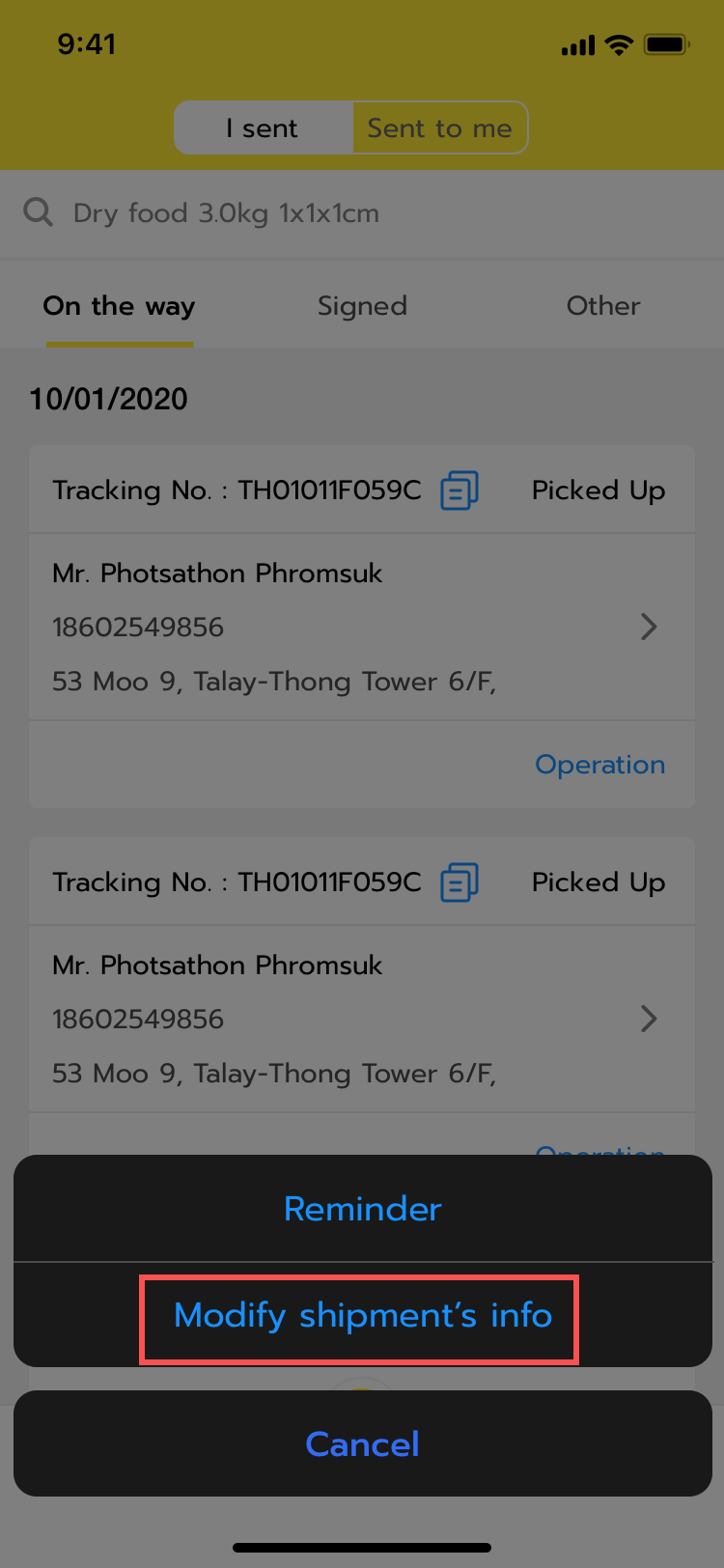This screenshot has height=1568, width=724.
Task: Choose Reminder from the action sheet
Action: [x=362, y=1209]
